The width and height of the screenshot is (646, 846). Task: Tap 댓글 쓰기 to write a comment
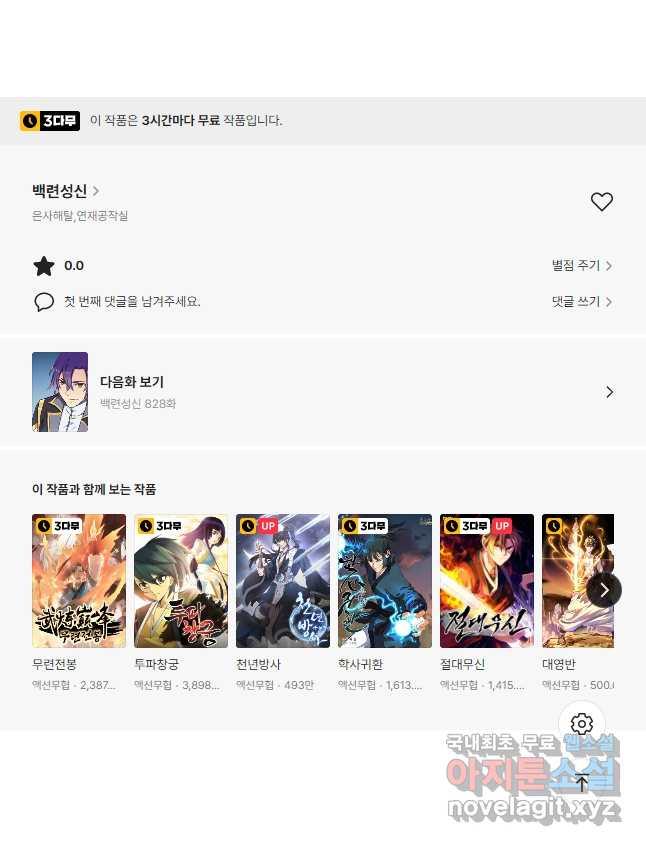[581, 301]
